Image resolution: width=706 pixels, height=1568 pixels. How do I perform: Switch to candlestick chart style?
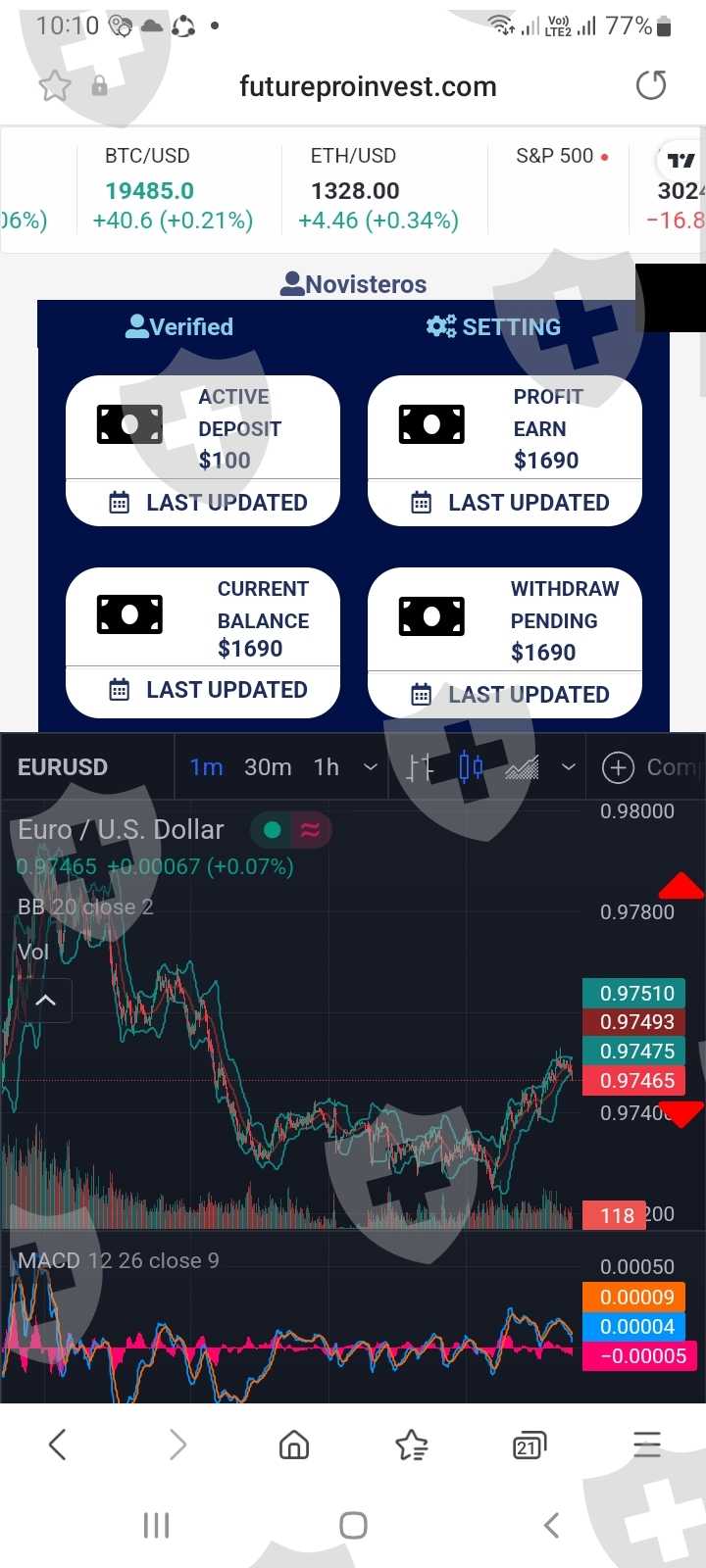click(x=471, y=767)
